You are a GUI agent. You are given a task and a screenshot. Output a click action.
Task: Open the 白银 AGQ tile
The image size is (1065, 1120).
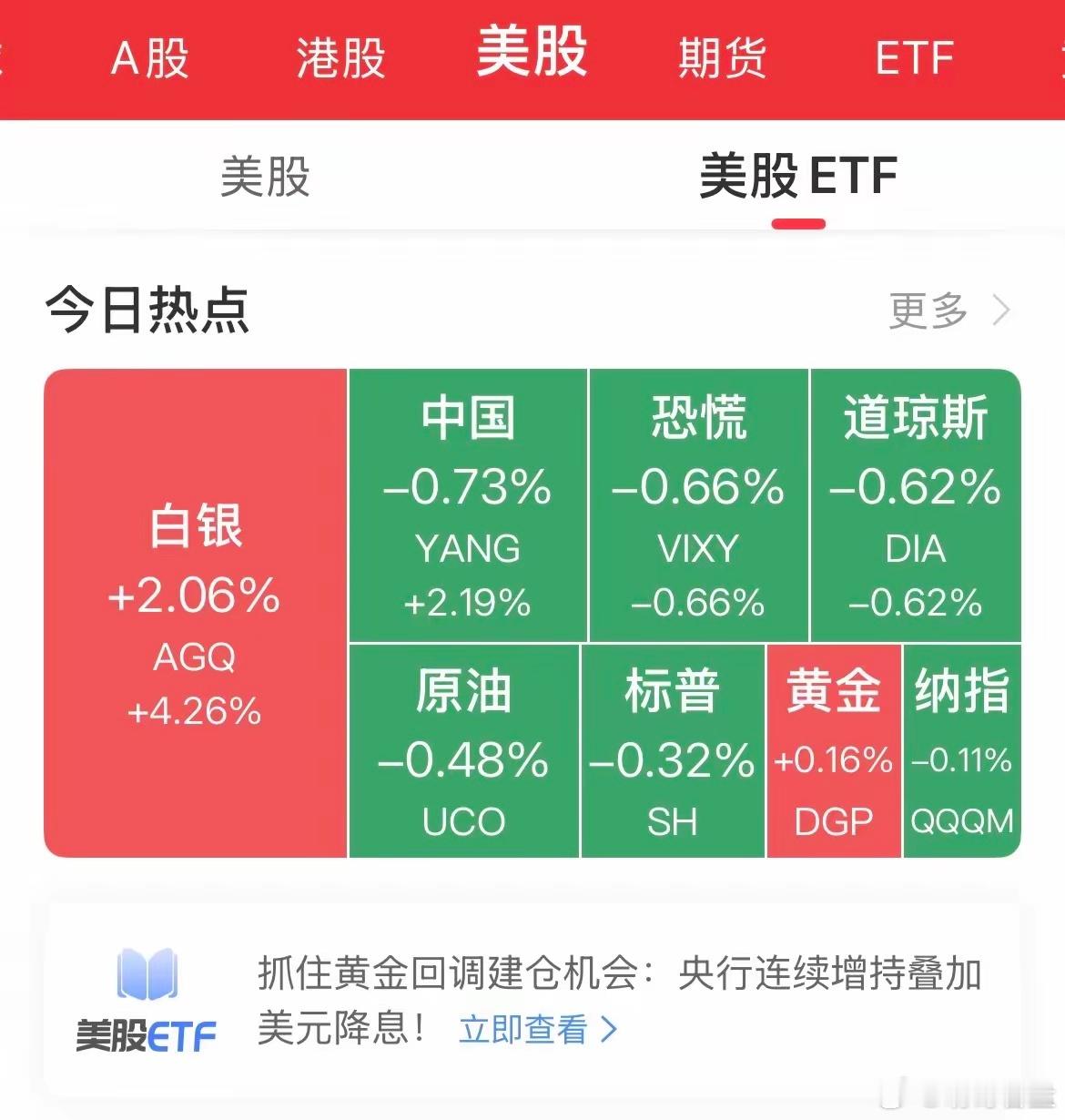click(196, 613)
